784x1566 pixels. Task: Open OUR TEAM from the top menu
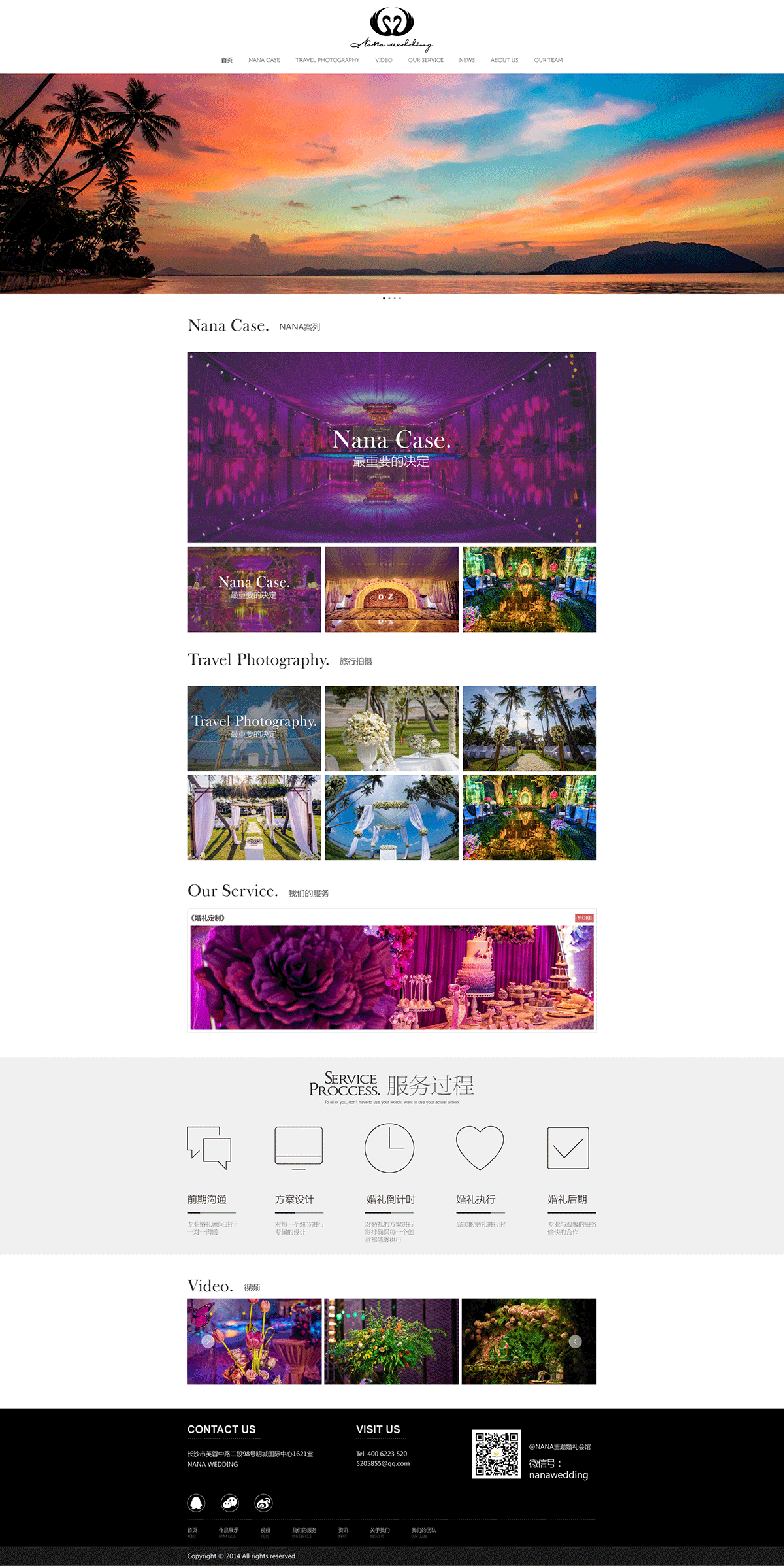(x=548, y=60)
